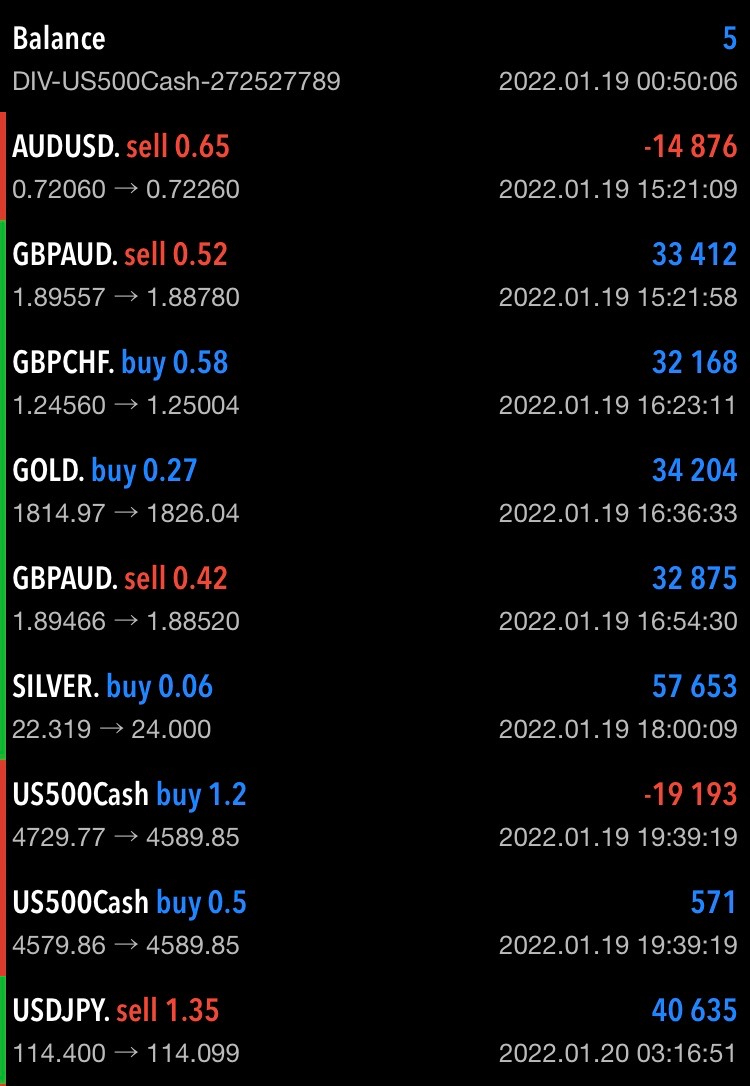Select the GBPCHF buy 0.58 trade
The height and width of the screenshot is (1086, 750).
coord(375,382)
